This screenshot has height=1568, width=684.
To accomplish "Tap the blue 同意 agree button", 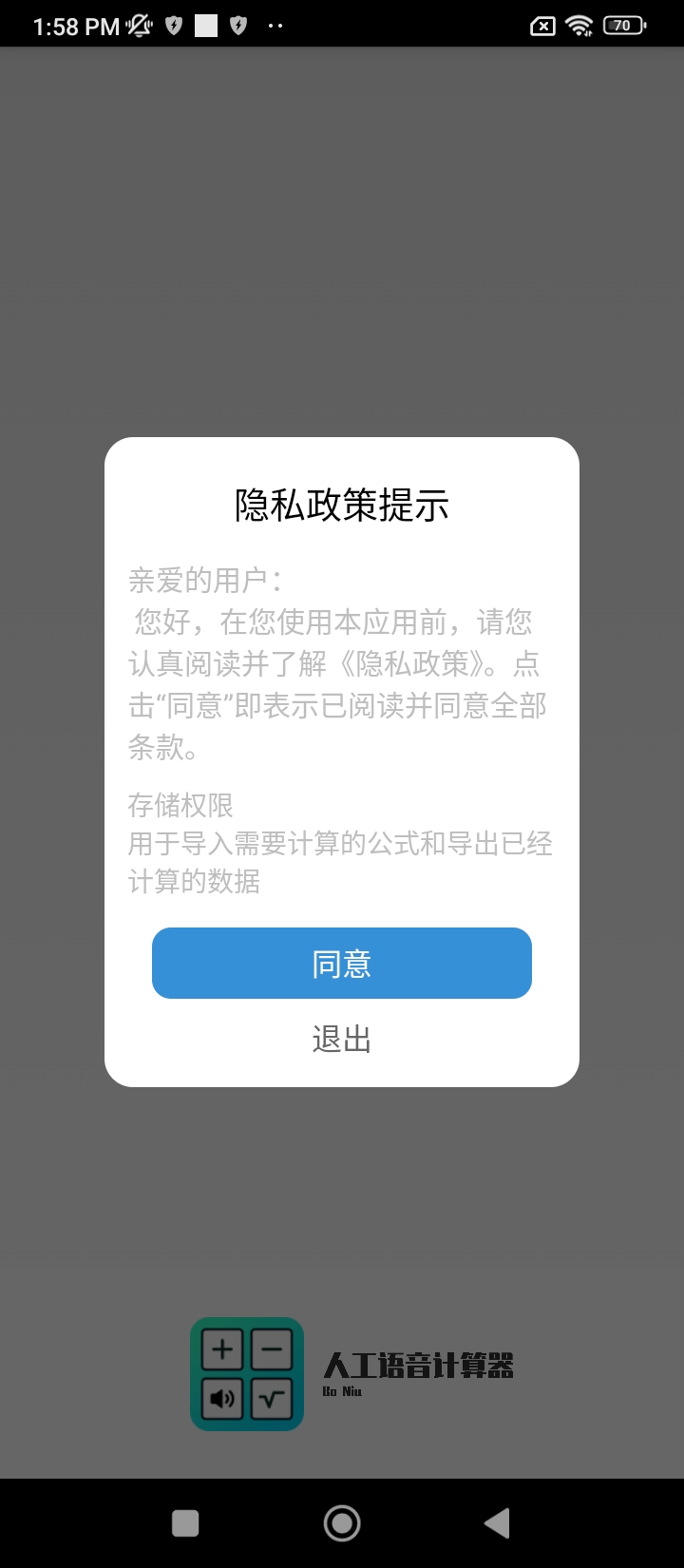I will [341, 963].
